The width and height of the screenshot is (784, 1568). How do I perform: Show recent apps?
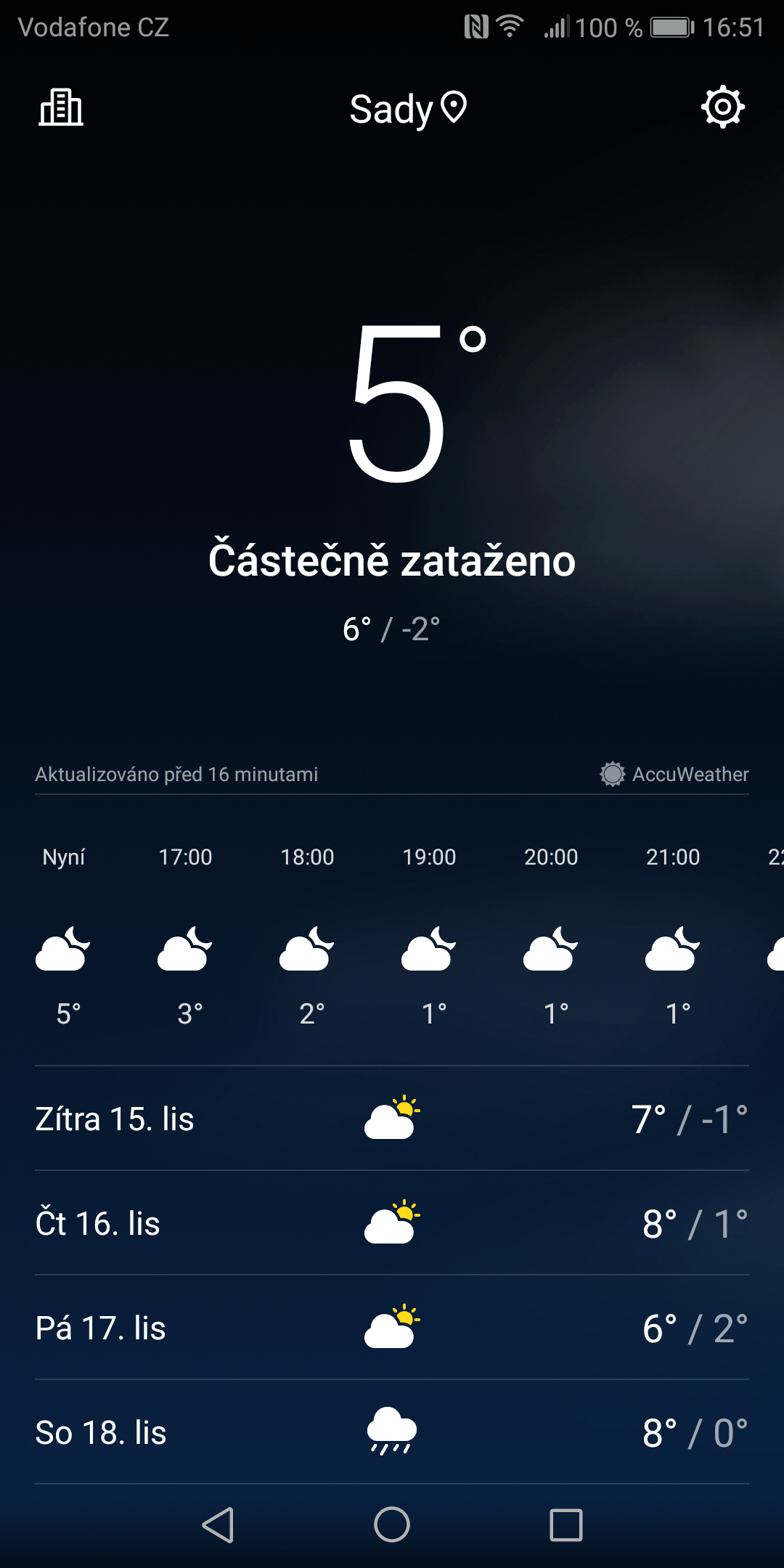(566, 1524)
